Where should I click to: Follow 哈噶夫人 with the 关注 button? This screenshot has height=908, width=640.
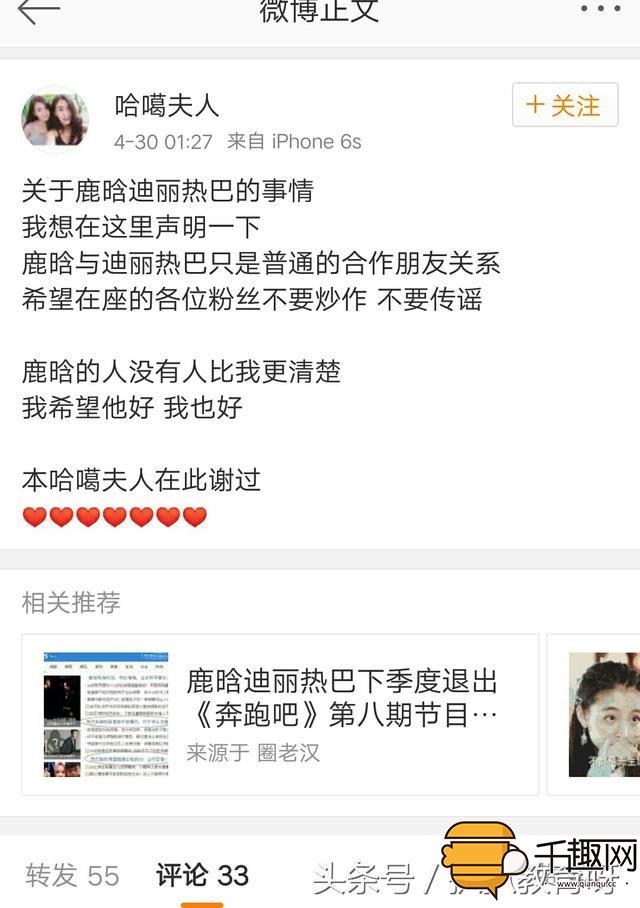(x=565, y=105)
